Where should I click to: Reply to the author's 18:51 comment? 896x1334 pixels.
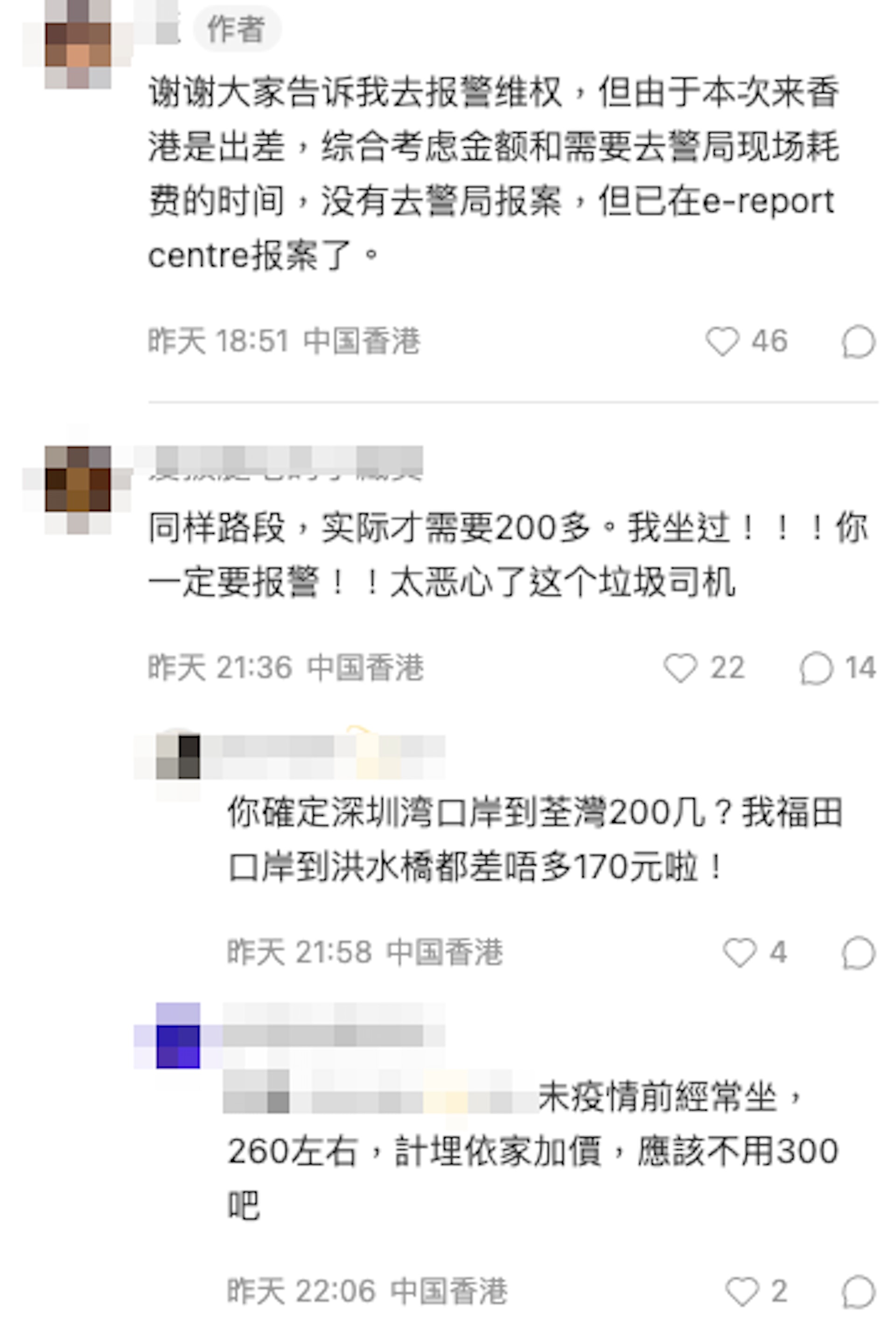click(x=858, y=342)
